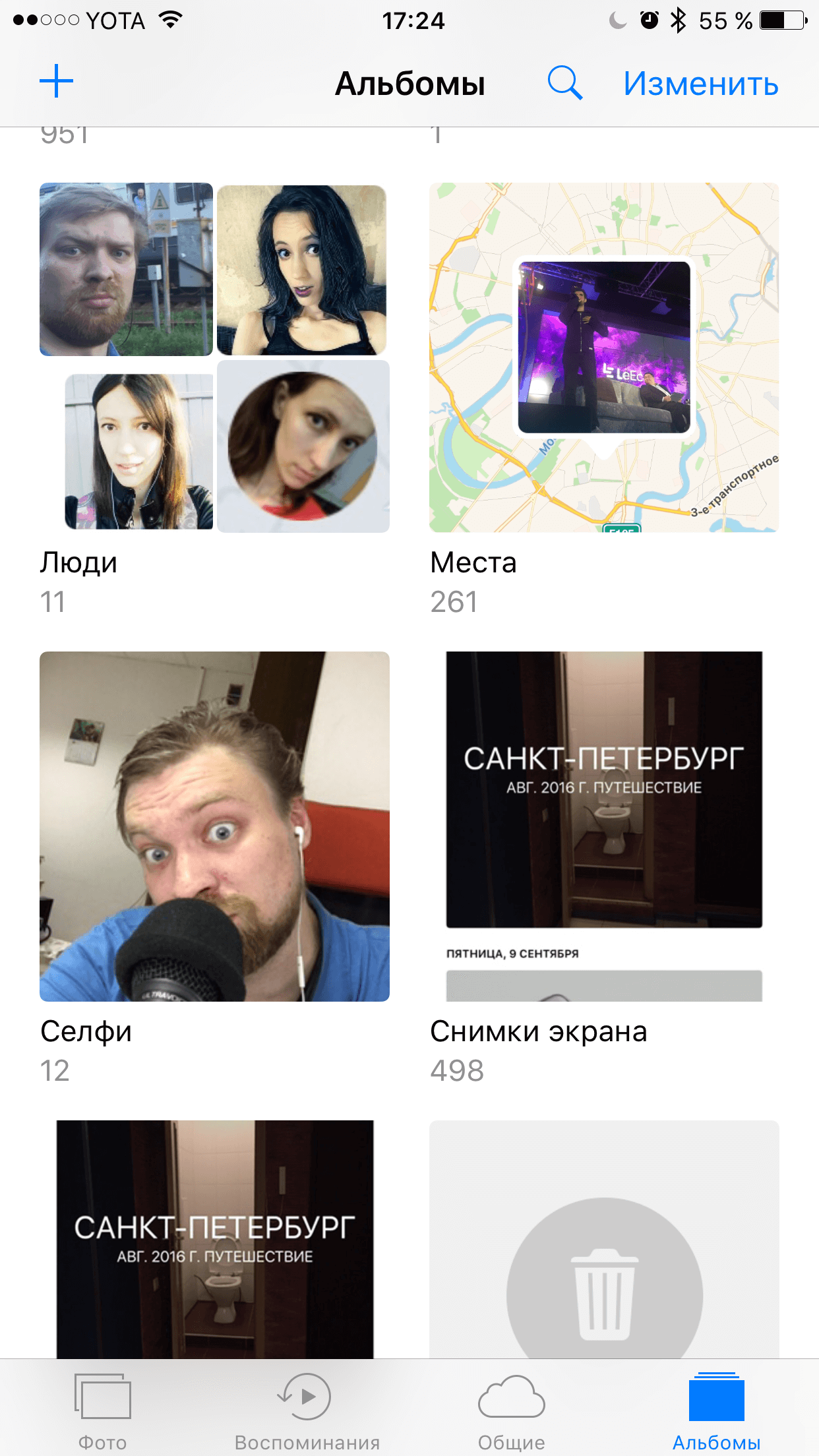Open the Места album map

pyautogui.click(x=603, y=357)
